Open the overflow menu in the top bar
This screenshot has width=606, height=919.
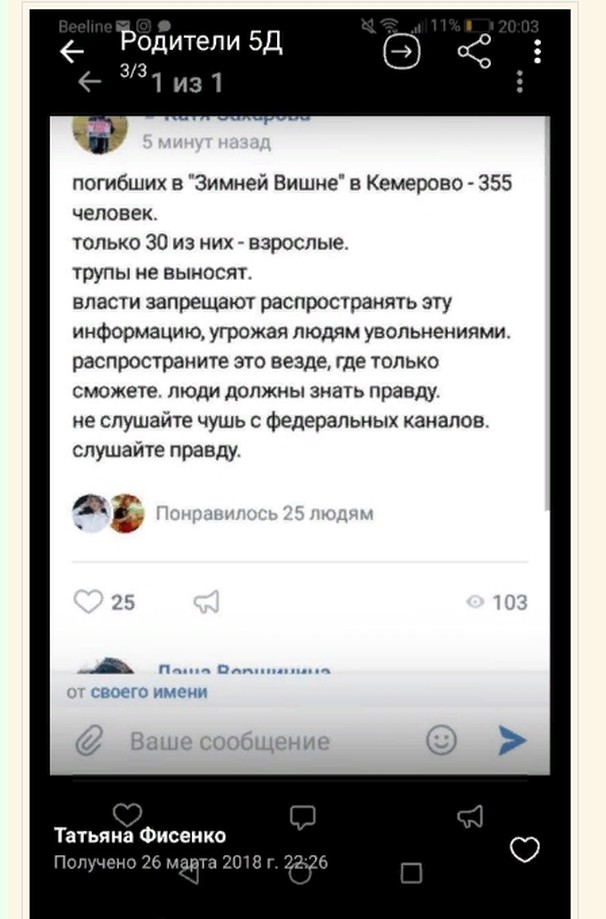pyautogui.click(x=538, y=52)
